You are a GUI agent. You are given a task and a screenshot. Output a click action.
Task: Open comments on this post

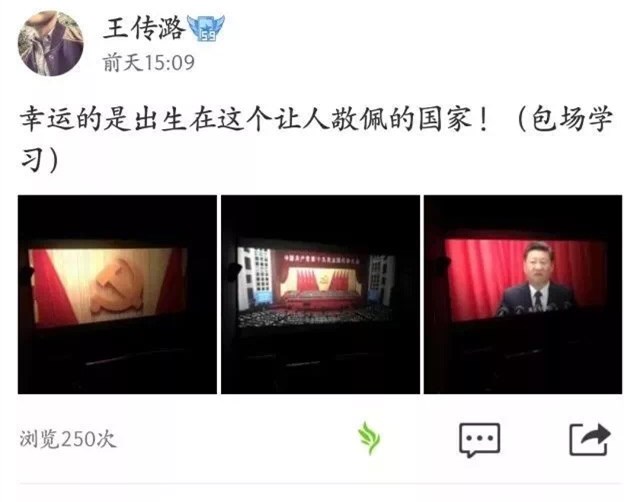point(479,438)
